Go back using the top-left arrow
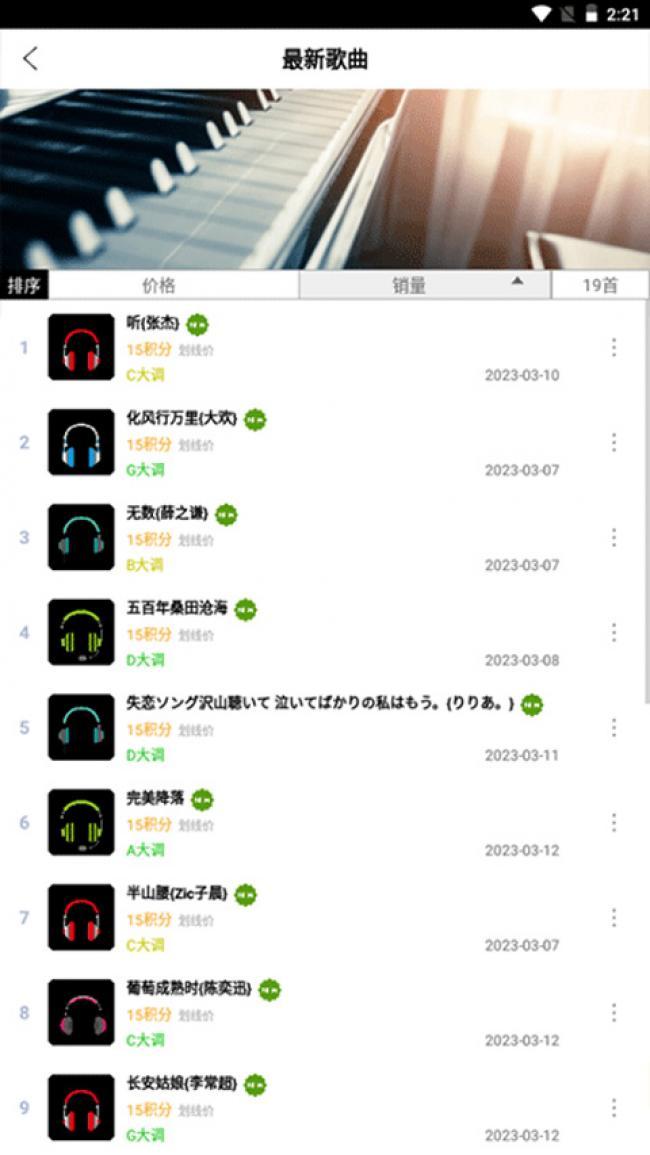The height and width of the screenshot is (1155, 650). pyautogui.click(x=31, y=58)
